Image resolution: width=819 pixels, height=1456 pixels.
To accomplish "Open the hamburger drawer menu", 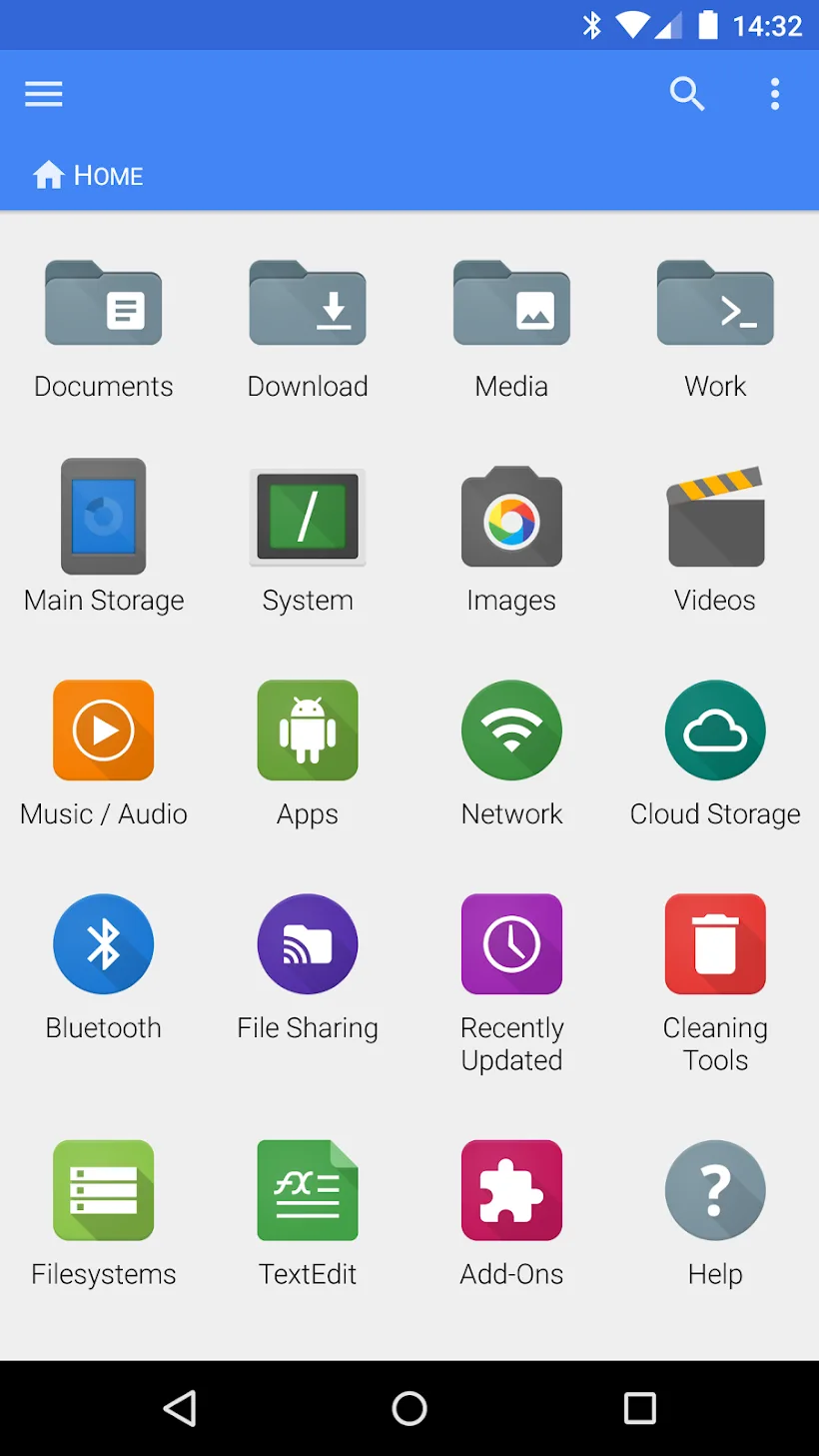I will (44, 94).
